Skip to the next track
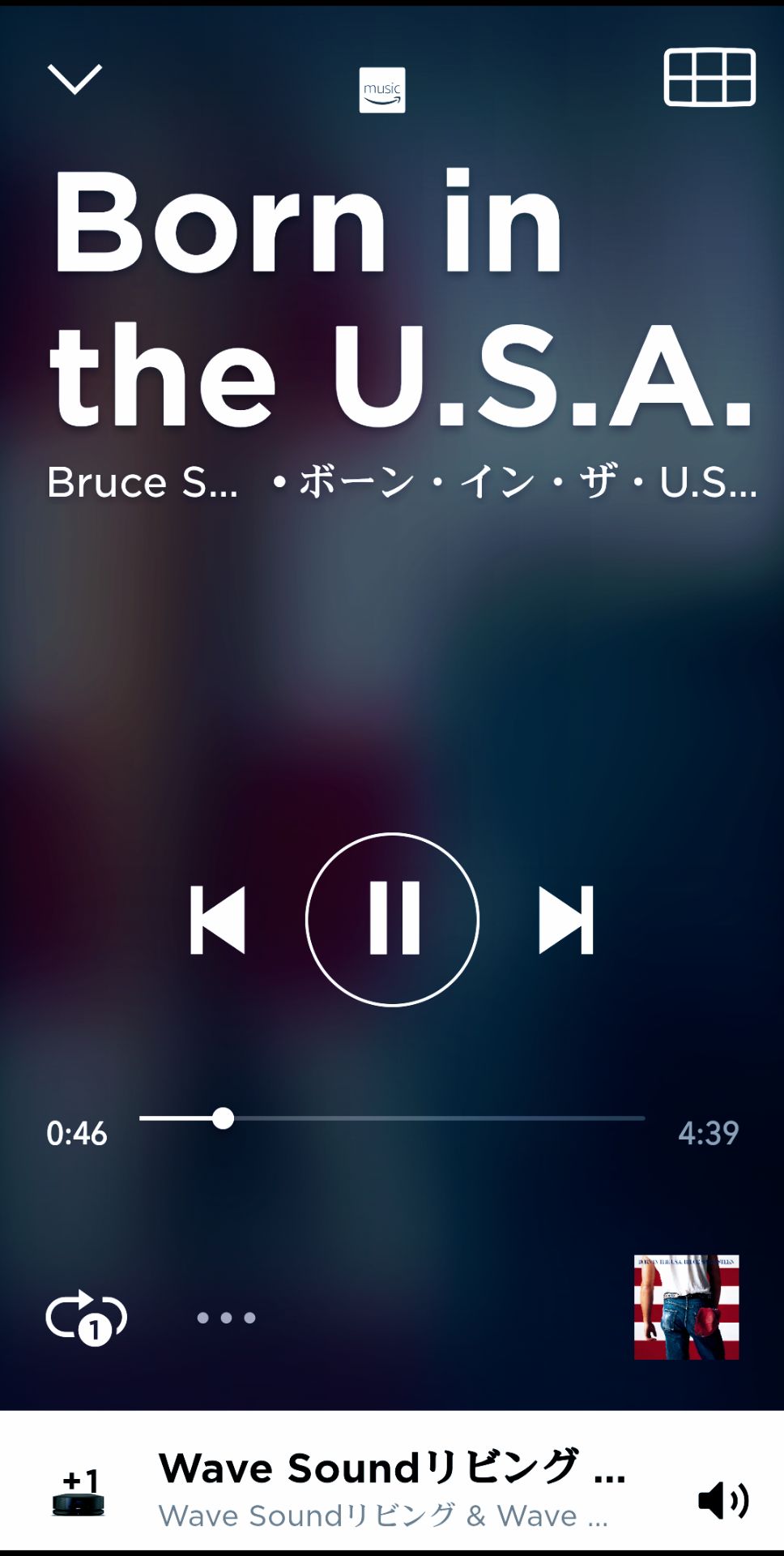 tap(566, 920)
